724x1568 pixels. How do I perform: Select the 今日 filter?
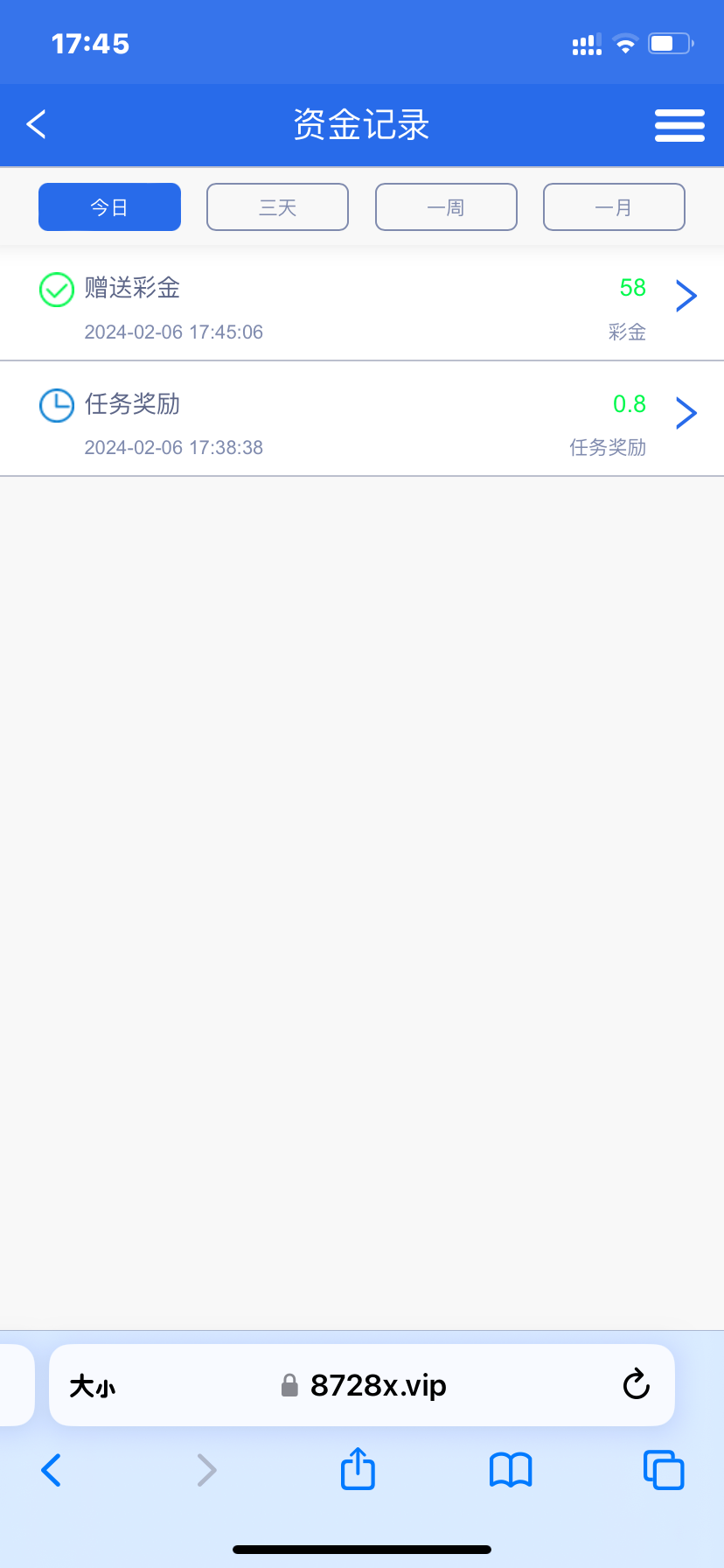[x=109, y=207]
